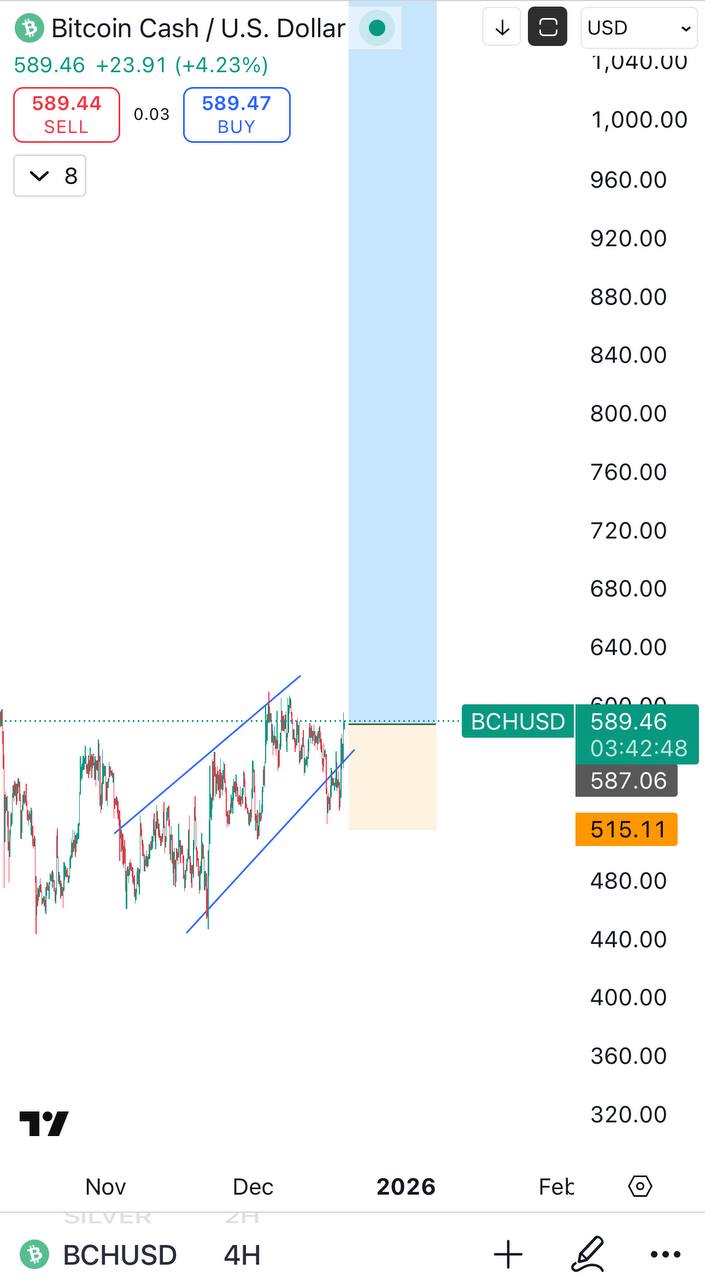
Task: Open the drawing tools pen icon
Action: [x=587, y=1254]
